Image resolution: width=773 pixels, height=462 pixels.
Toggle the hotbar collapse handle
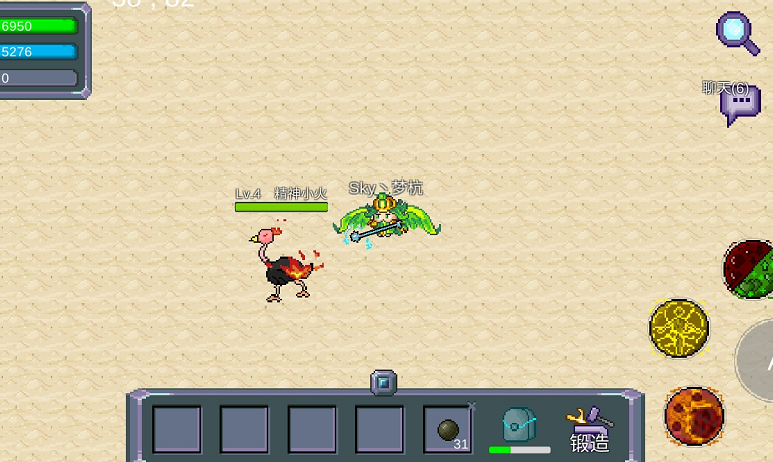(384, 381)
